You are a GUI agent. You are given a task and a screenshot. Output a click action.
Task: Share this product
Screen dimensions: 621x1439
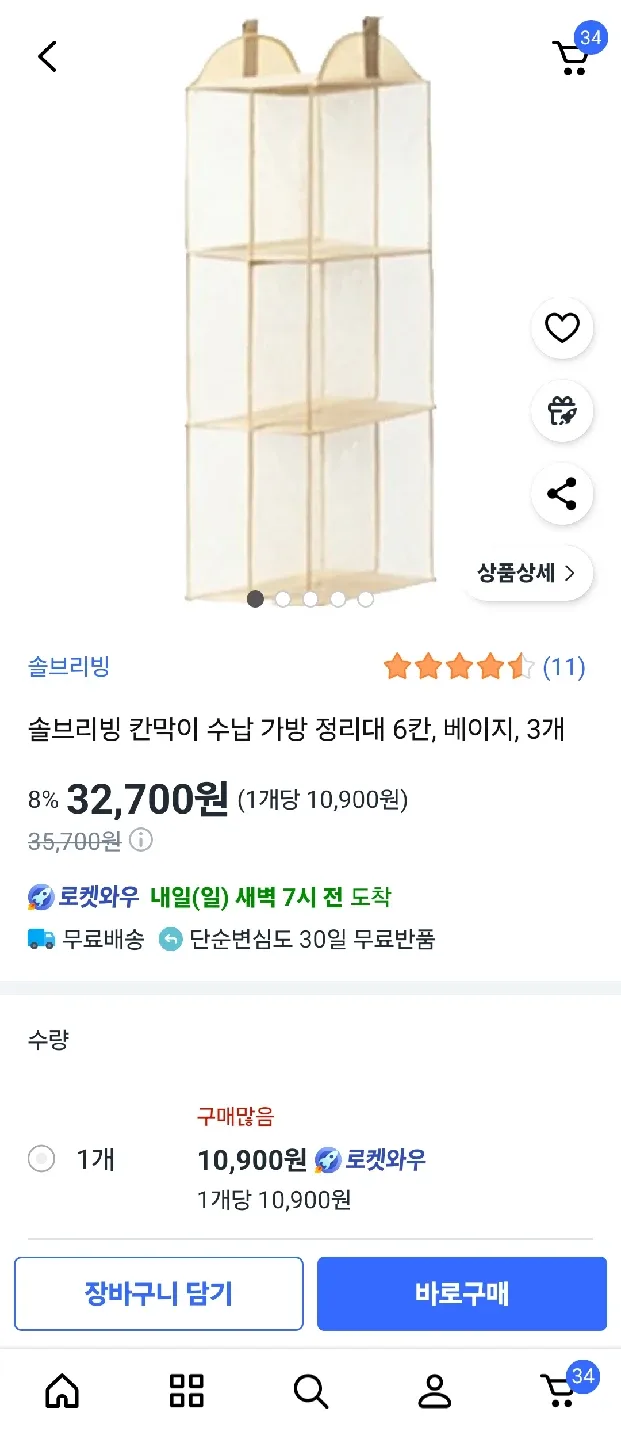[562, 494]
